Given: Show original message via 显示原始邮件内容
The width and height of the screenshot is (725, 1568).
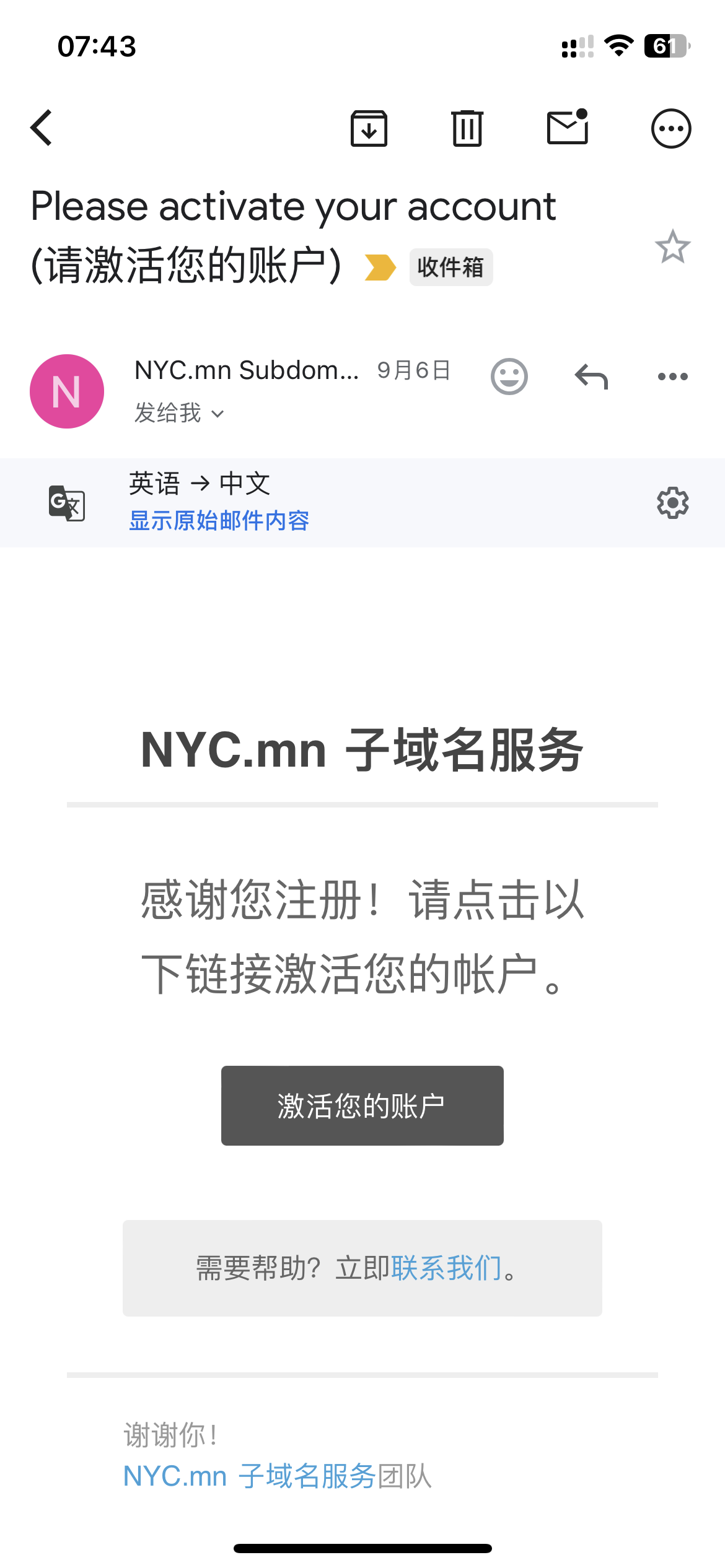Looking at the screenshot, I should tap(219, 520).
